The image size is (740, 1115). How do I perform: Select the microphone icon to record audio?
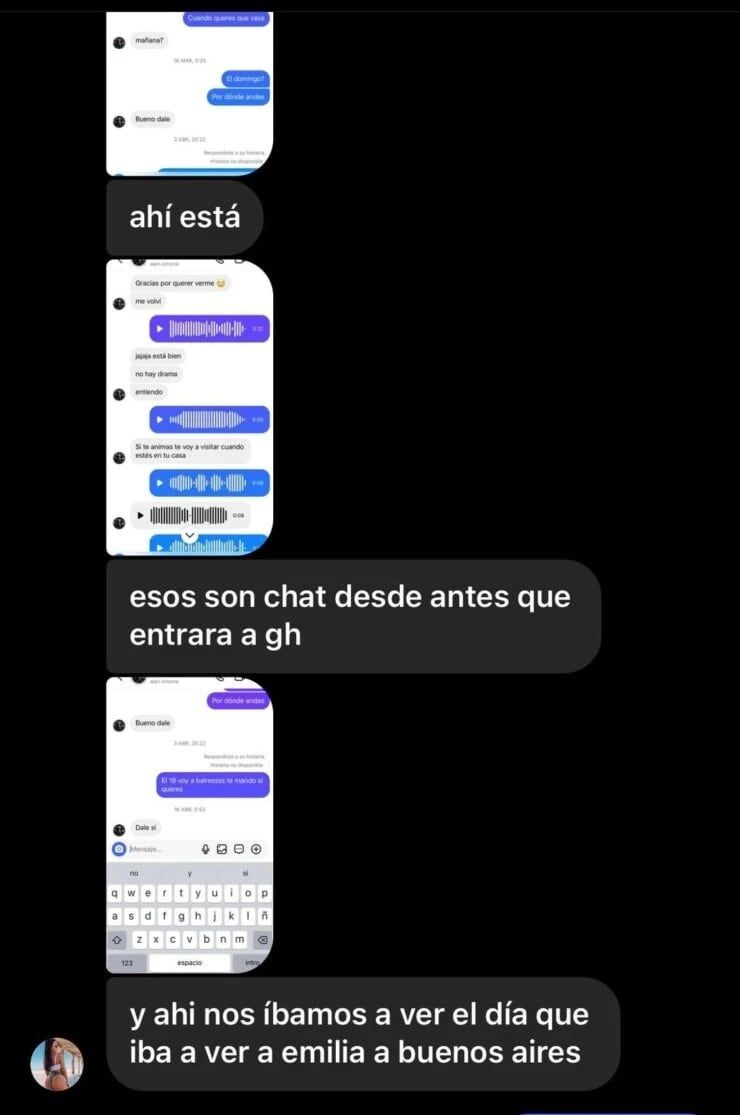click(x=206, y=849)
